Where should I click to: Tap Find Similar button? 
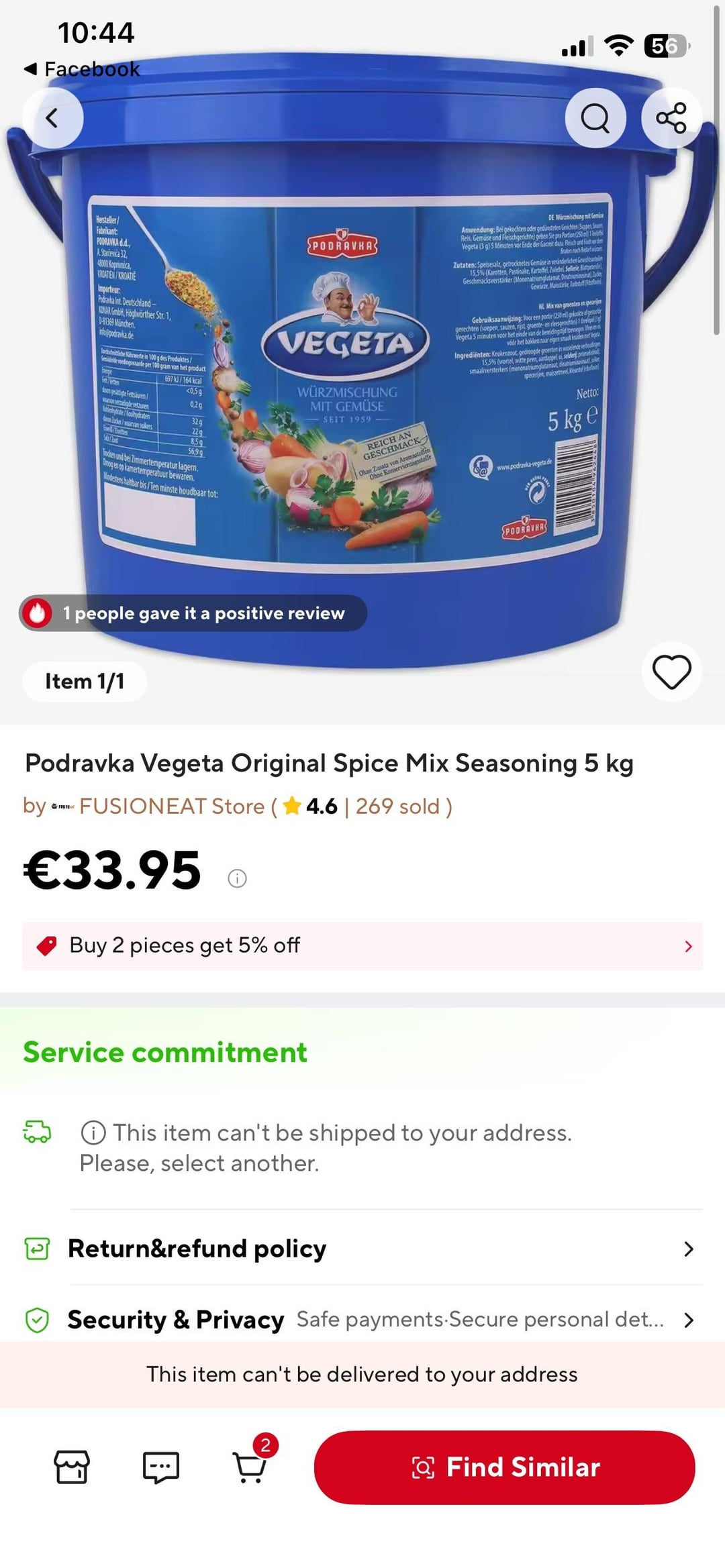(x=504, y=1467)
